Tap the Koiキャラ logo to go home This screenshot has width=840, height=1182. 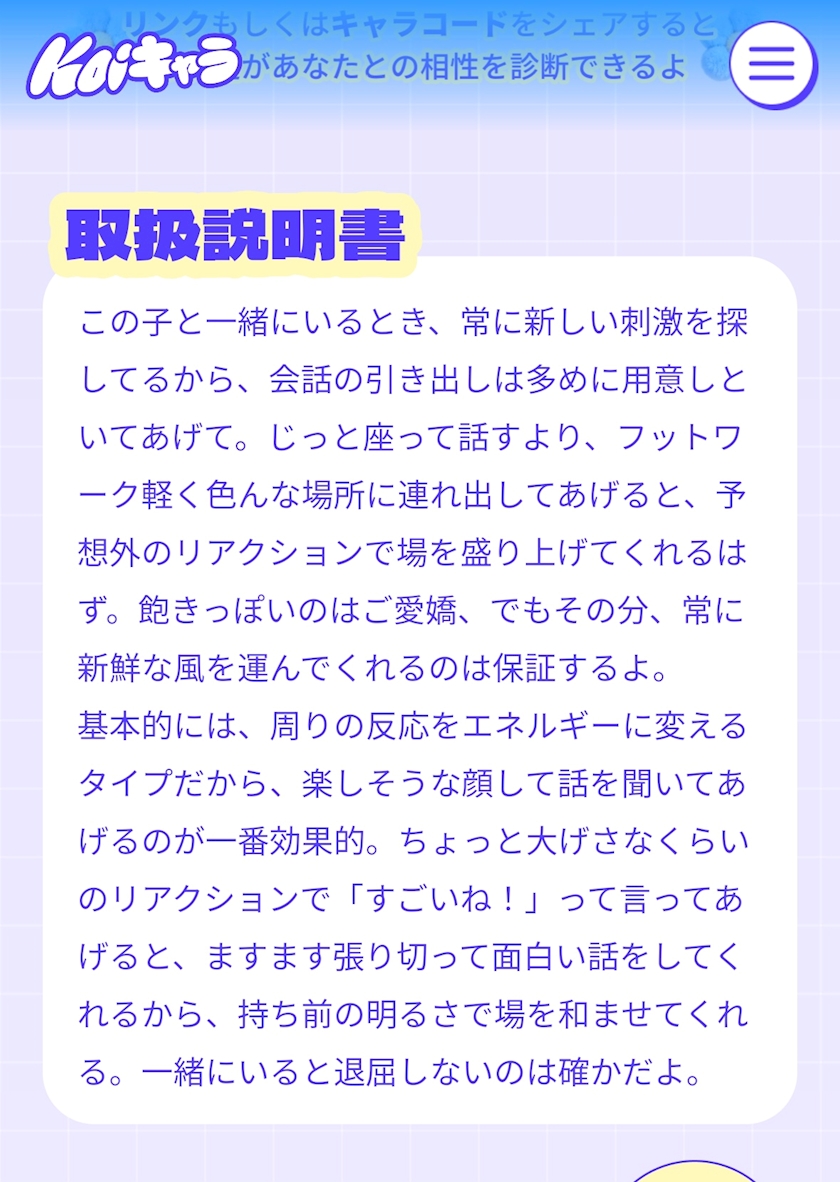click(x=136, y=67)
